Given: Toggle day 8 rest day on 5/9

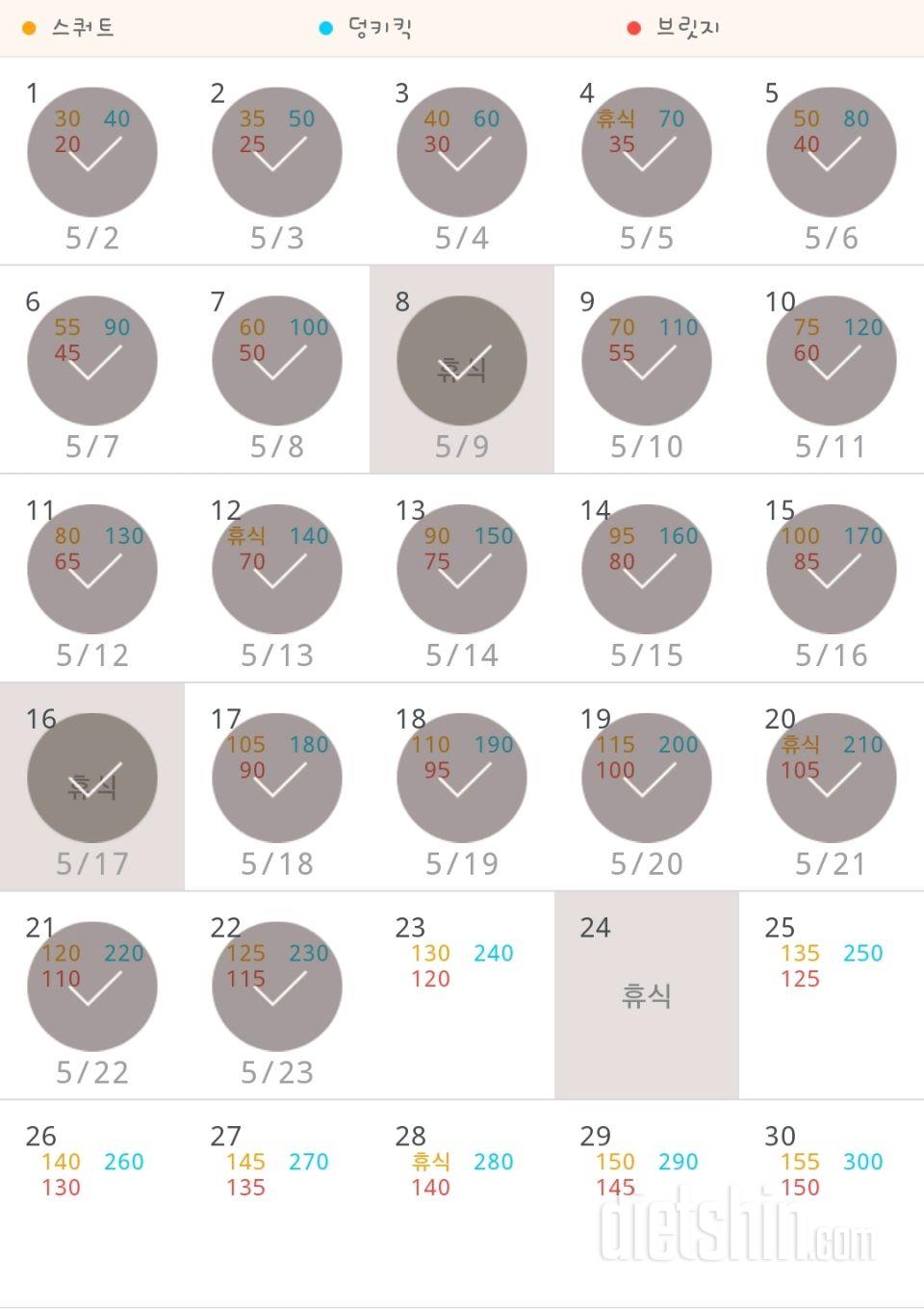Looking at the screenshot, I should [x=461, y=361].
